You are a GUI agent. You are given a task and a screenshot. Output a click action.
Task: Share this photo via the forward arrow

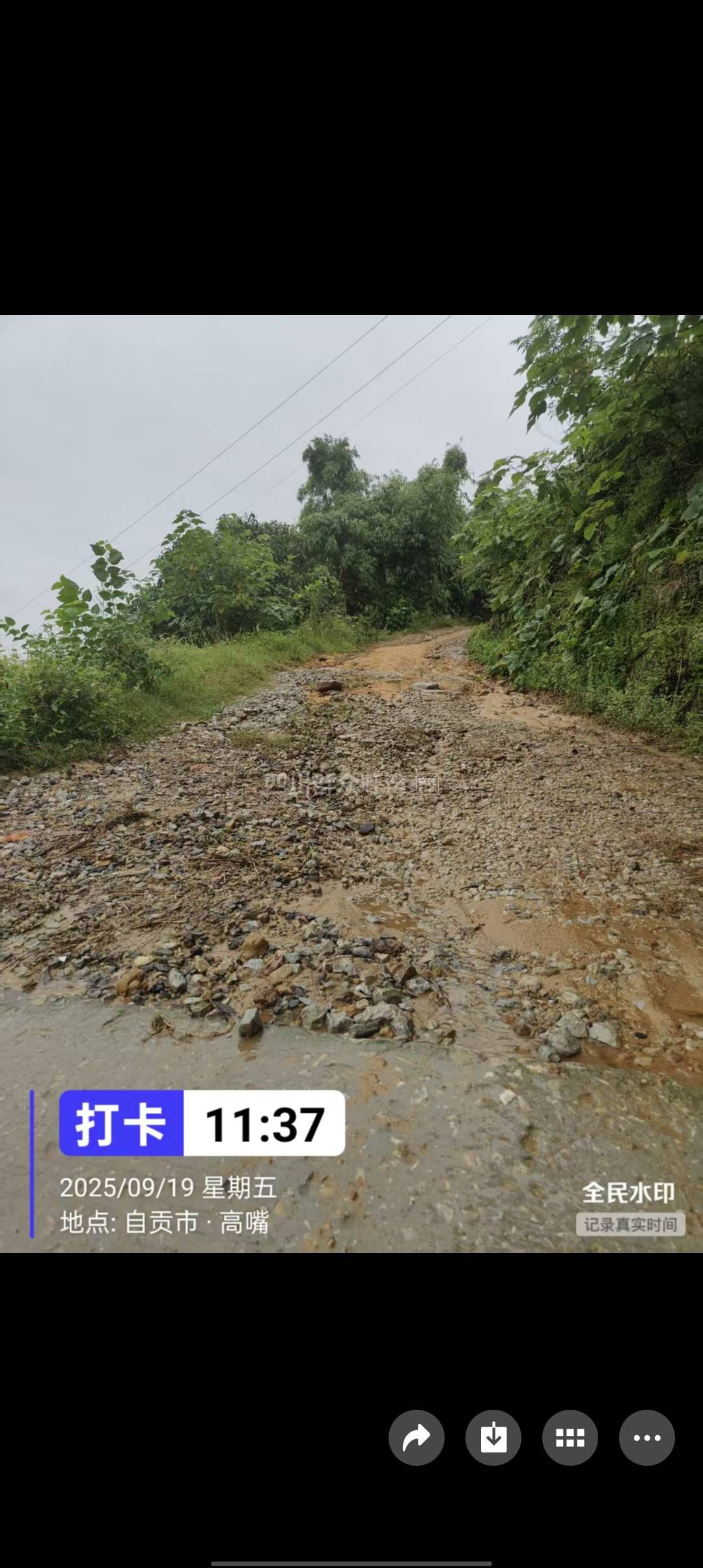pyautogui.click(x=417, y=1438)
